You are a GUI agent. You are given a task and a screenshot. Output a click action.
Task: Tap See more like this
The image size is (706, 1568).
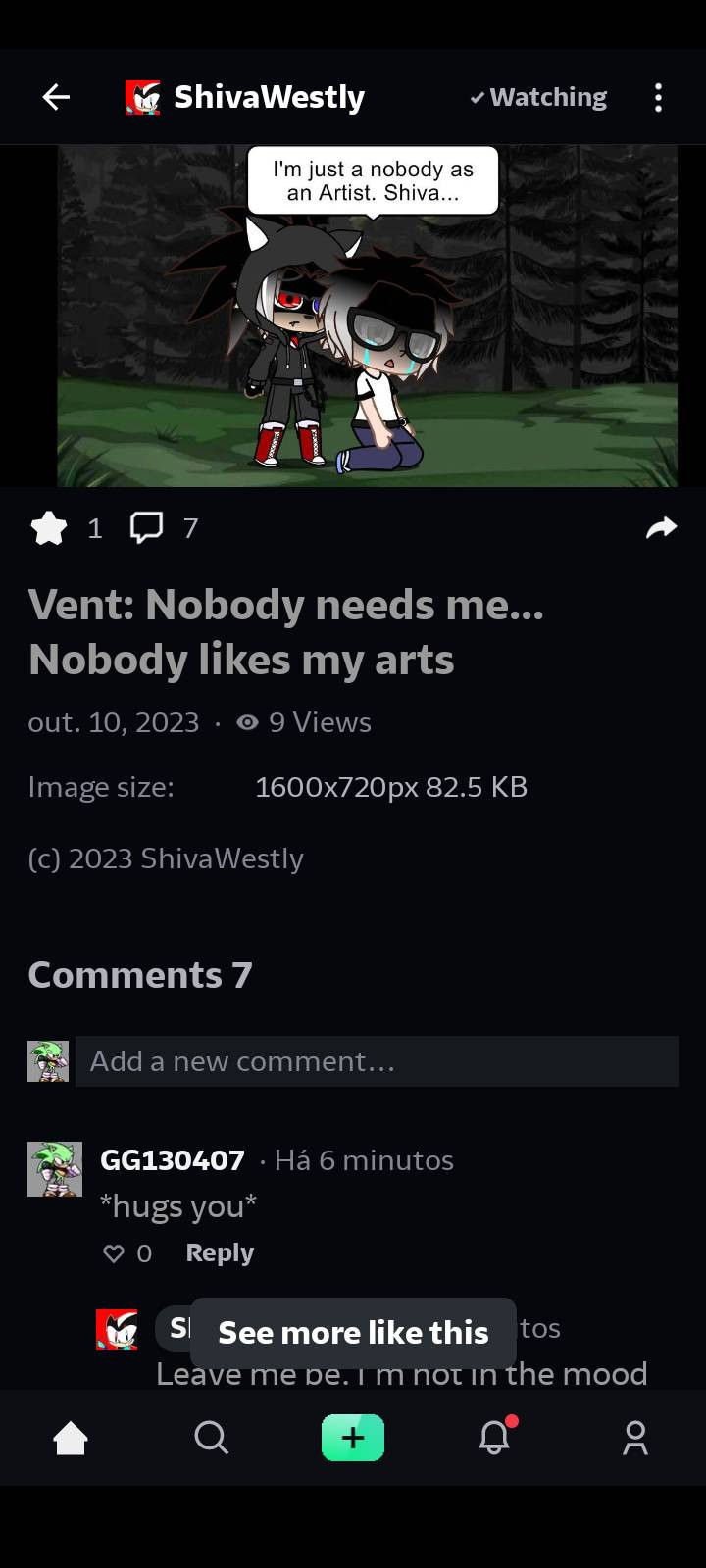353,1333
